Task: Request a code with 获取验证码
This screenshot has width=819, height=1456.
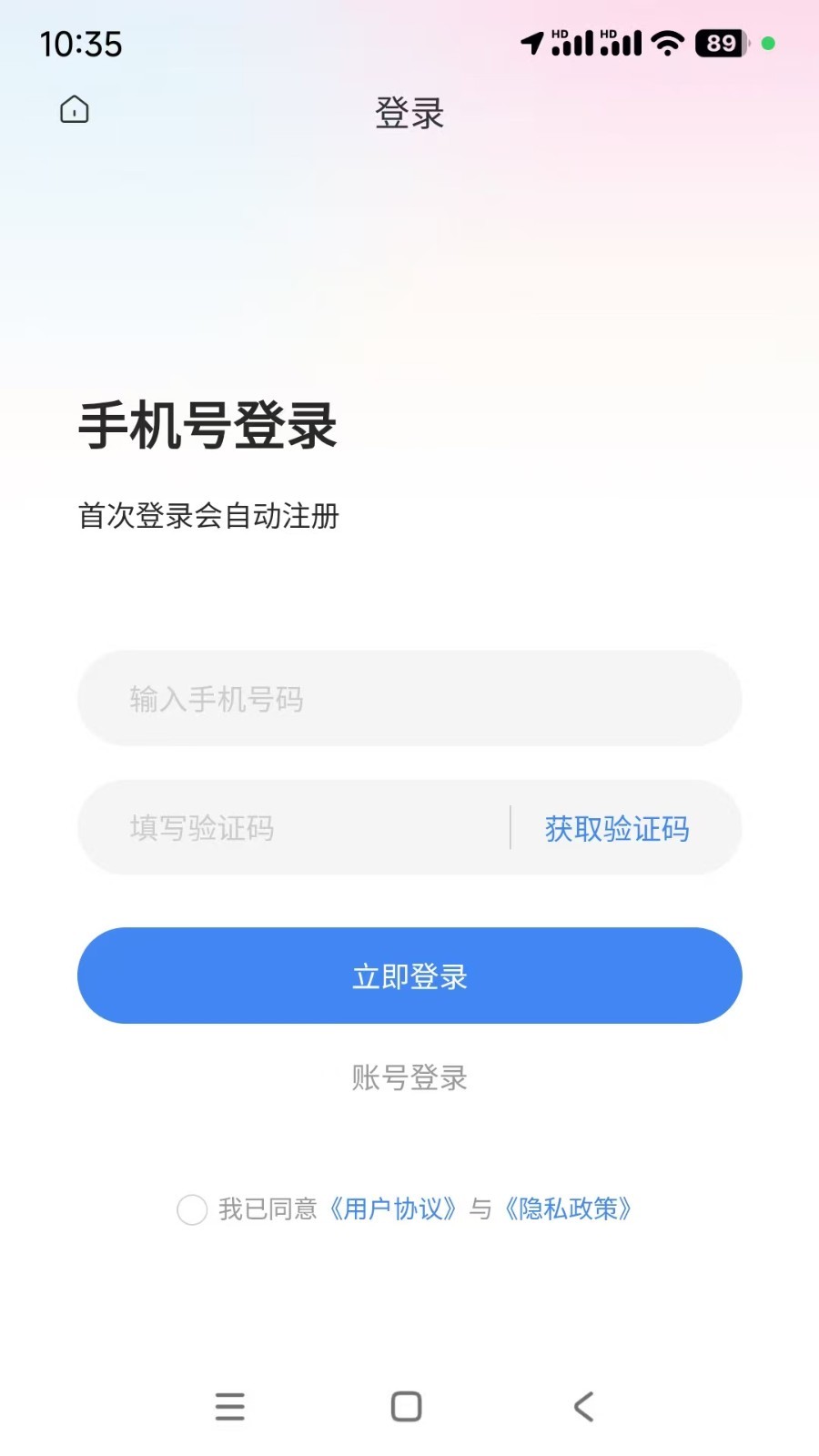Action: (617, 829)
